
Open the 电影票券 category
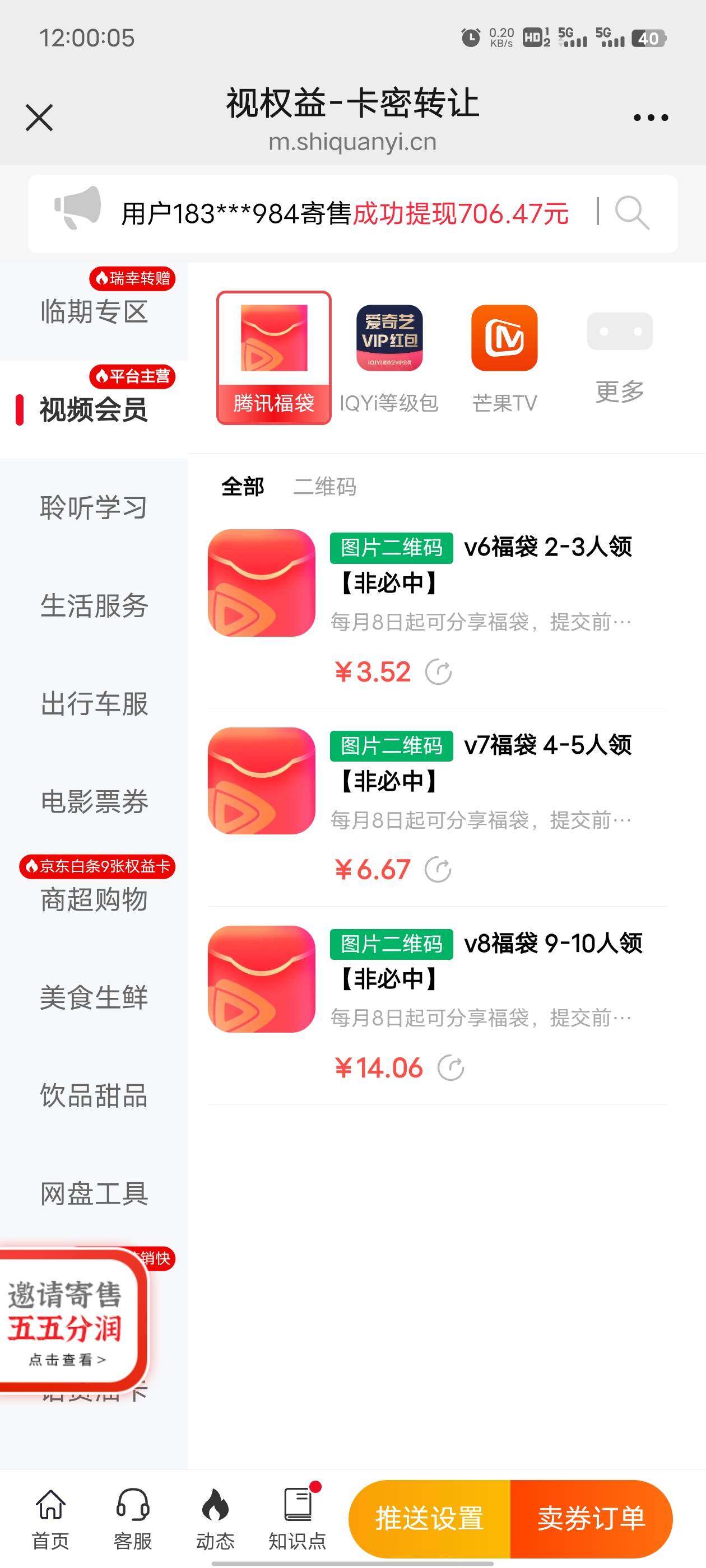[x=94, y=802]
